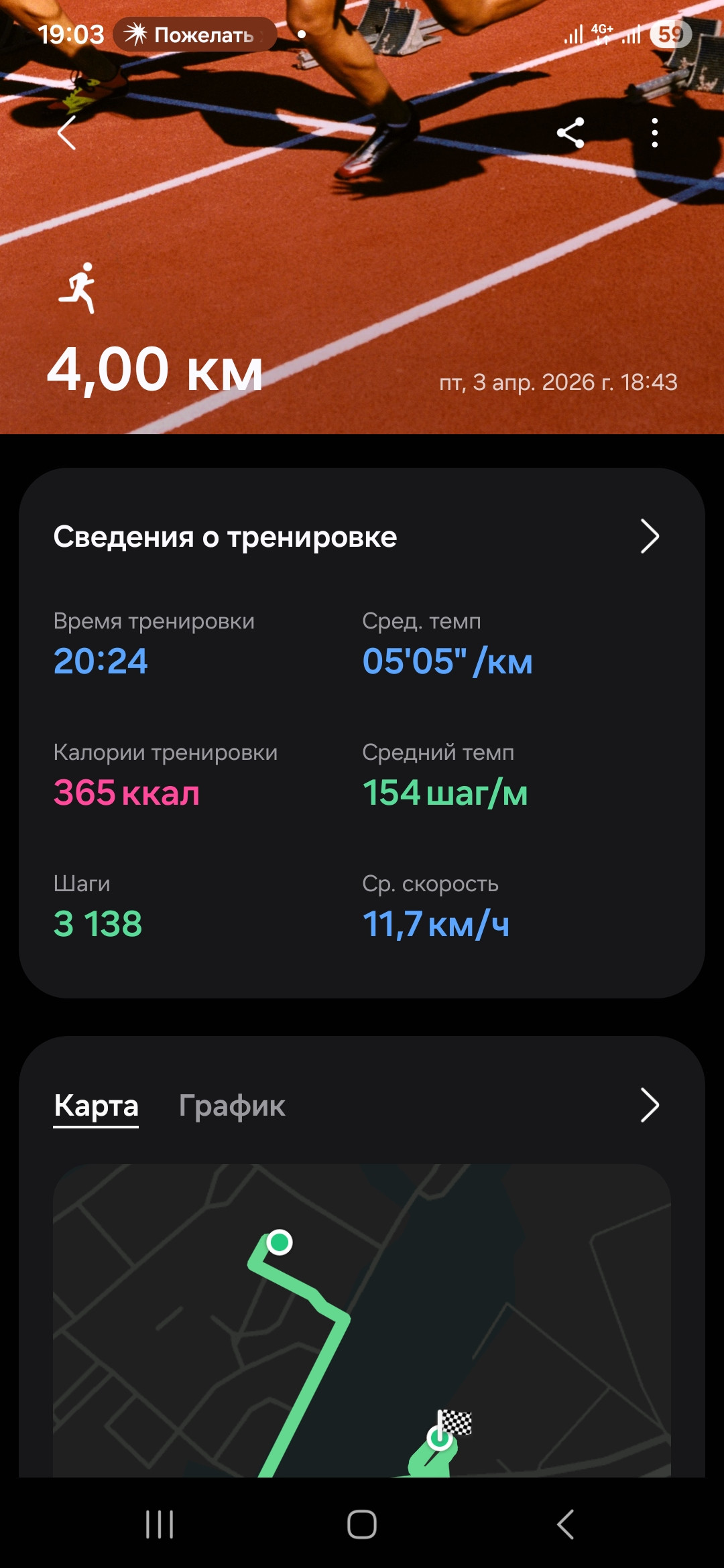Open the three-dot overflow menu
This screenshot has height=1568, width=724.
[655, 133]
